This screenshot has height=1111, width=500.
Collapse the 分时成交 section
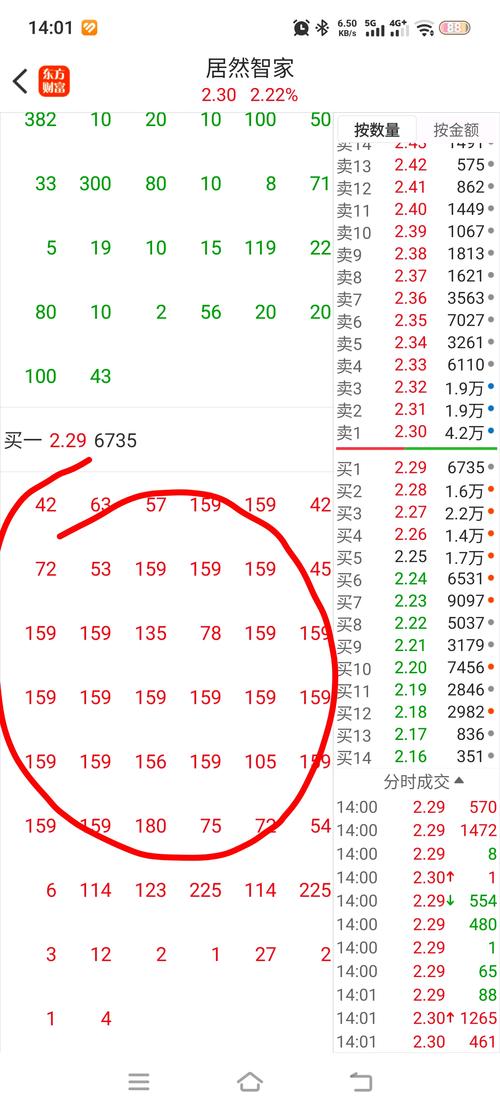coord(424,782)
